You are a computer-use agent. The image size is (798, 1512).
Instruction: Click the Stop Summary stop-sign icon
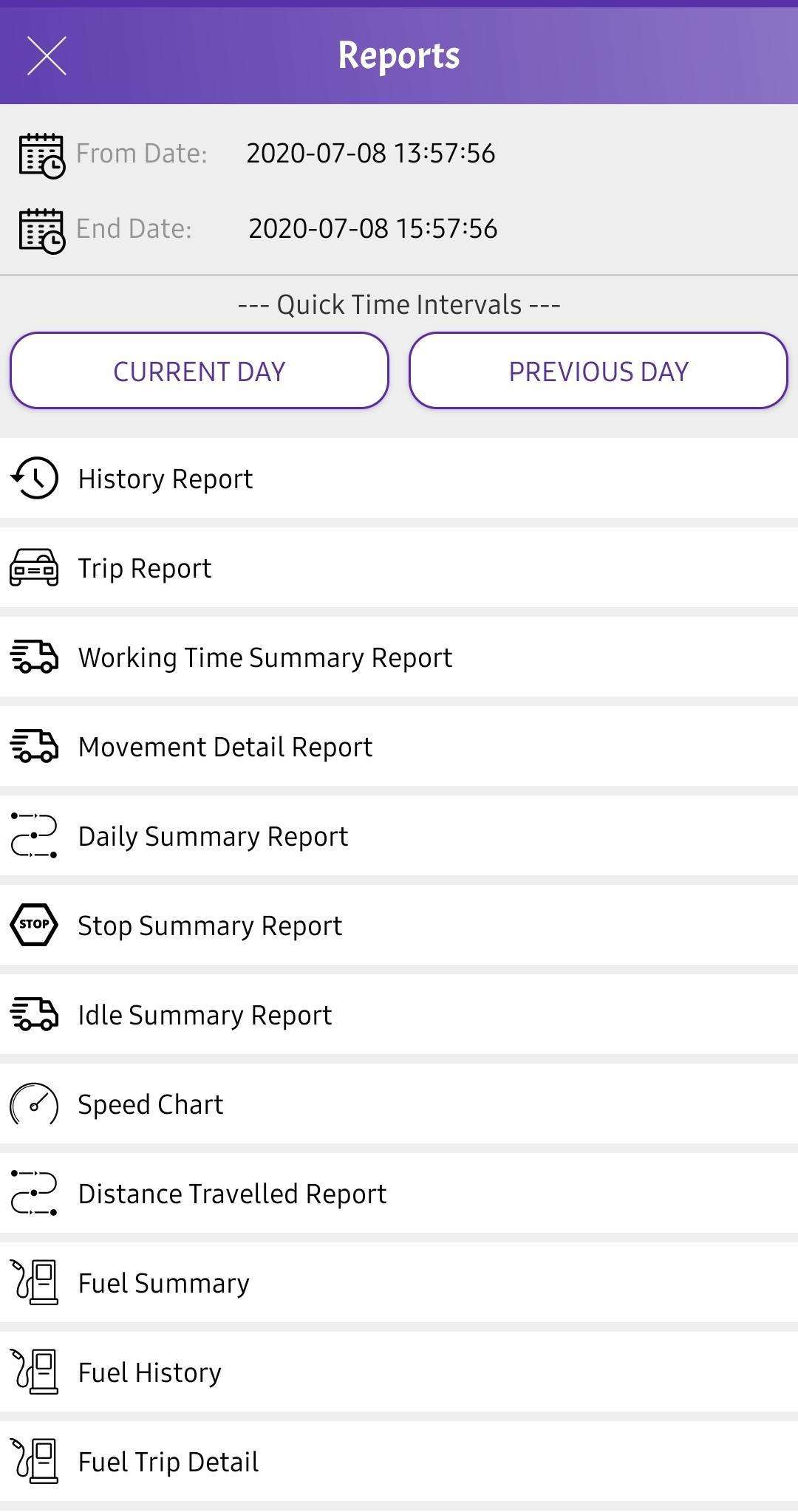click(33, 925)
